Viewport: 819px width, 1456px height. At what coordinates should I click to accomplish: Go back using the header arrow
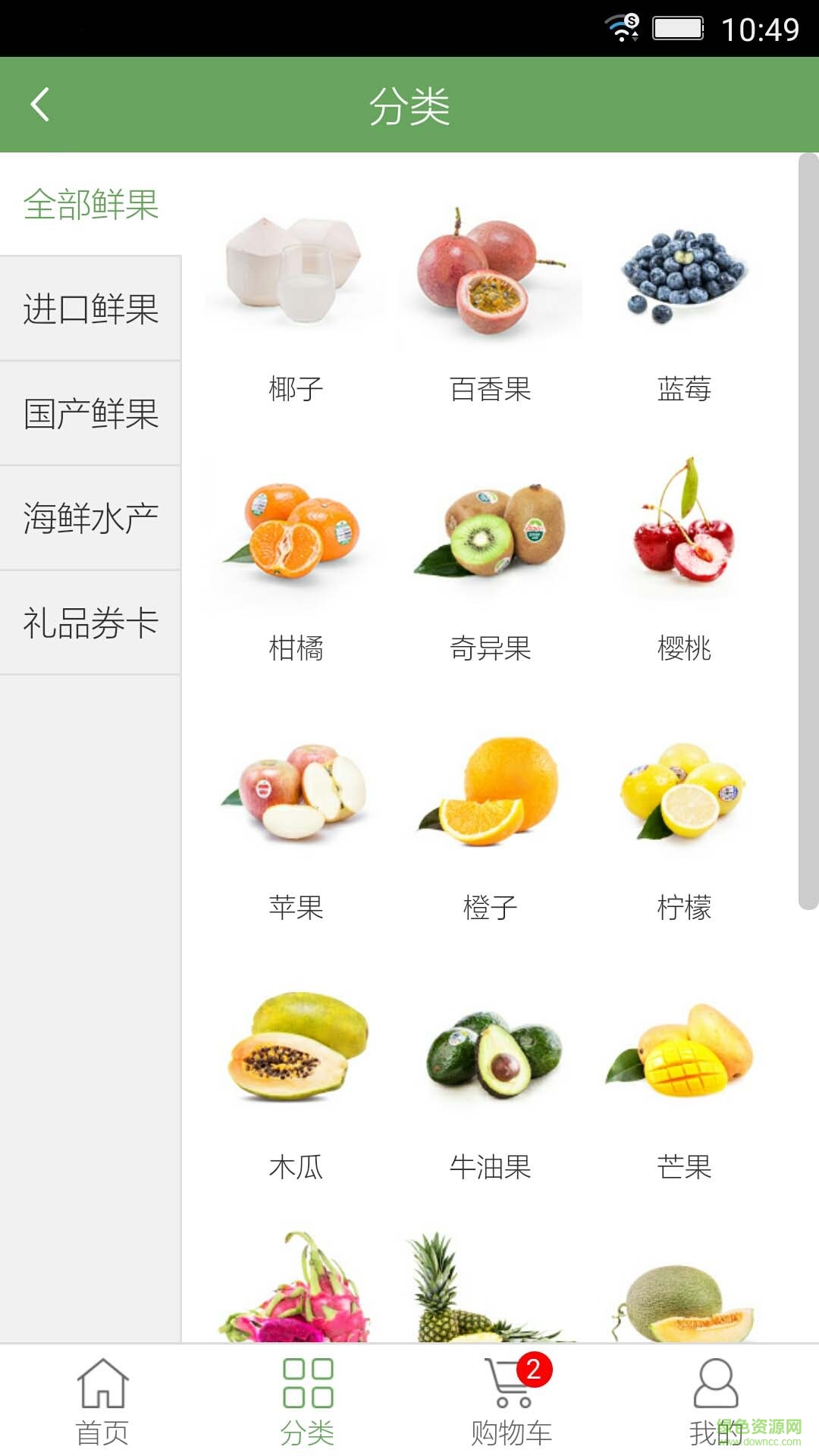pyautogui.click(x=40, y=105)
